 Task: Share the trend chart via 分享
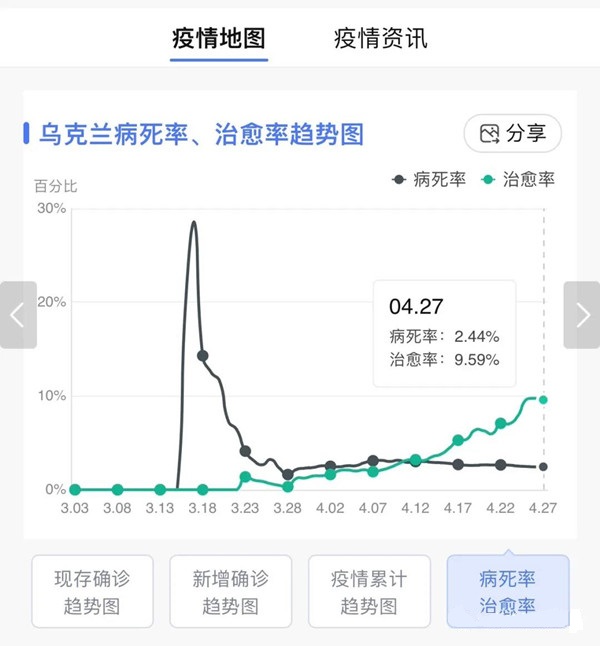512,133
